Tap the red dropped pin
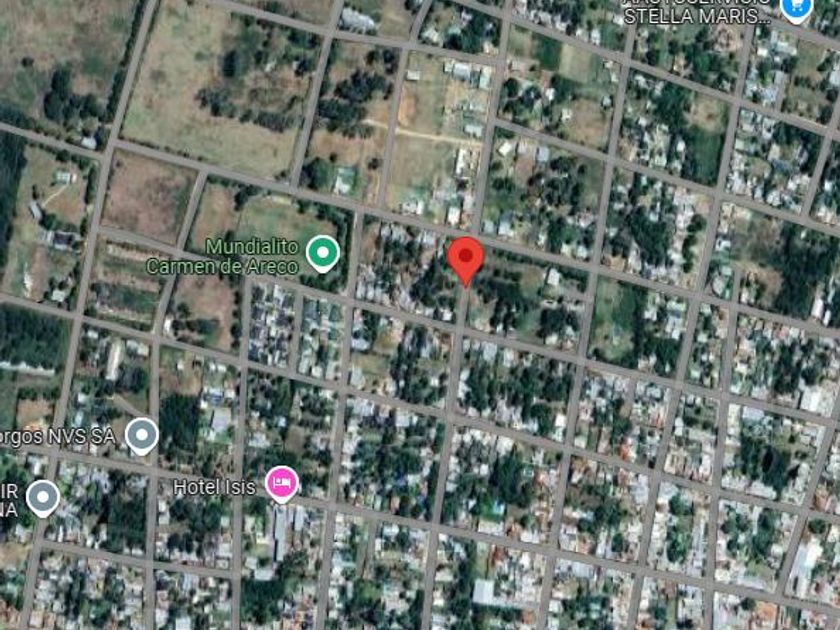 pyautogui.click(x=465, y=258)
